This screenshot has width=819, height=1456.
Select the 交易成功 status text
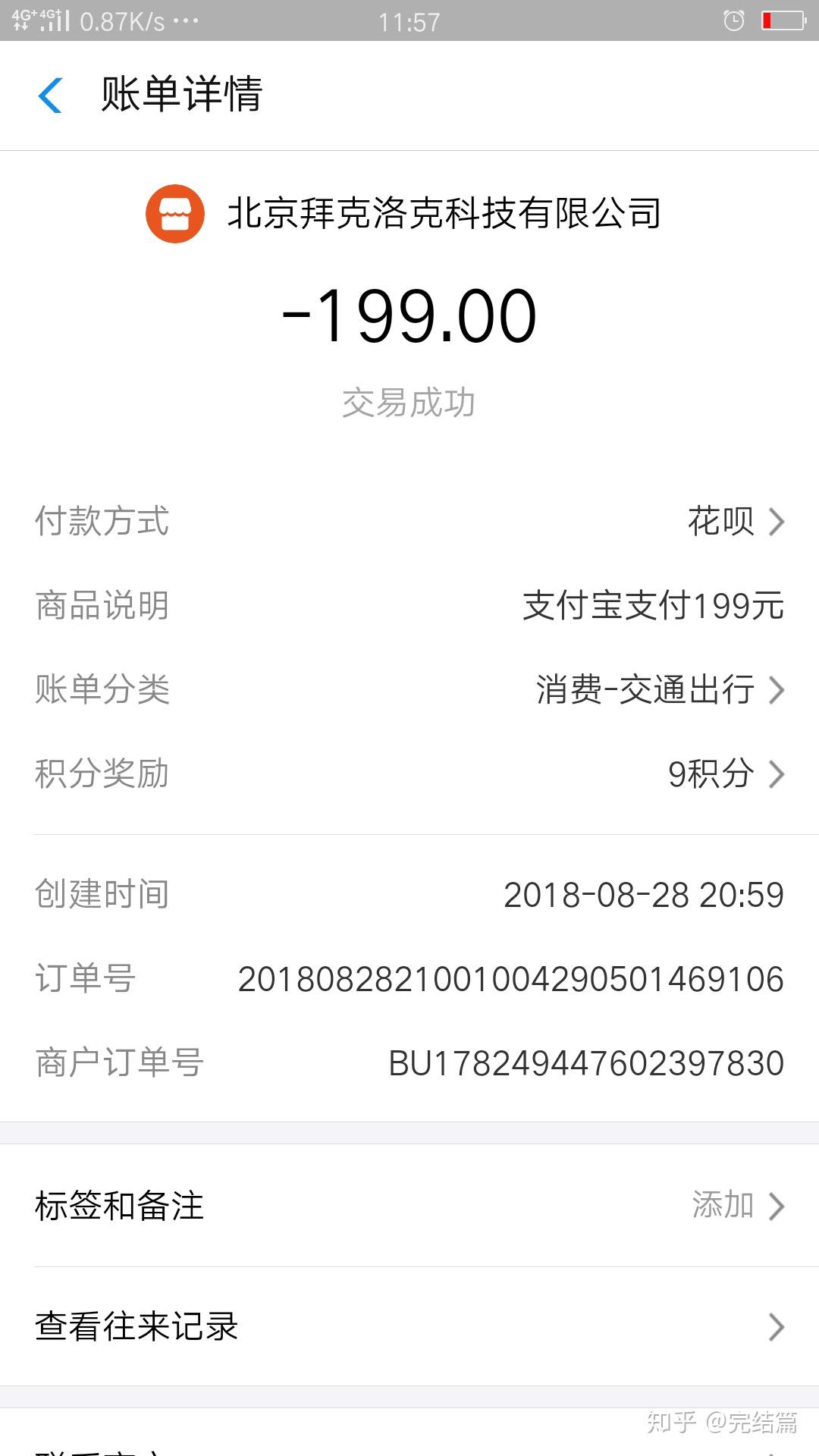(x=409, y=404)
